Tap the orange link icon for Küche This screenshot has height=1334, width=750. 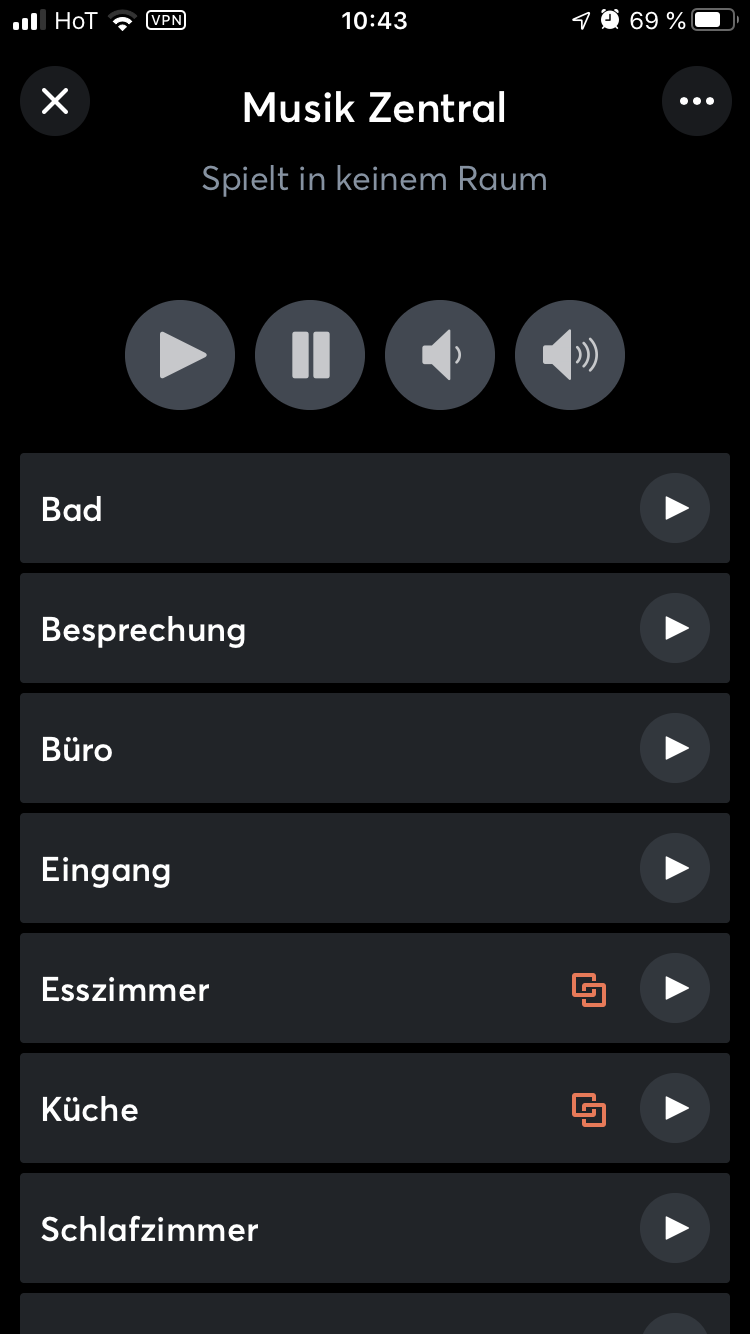coord(589,1109)
